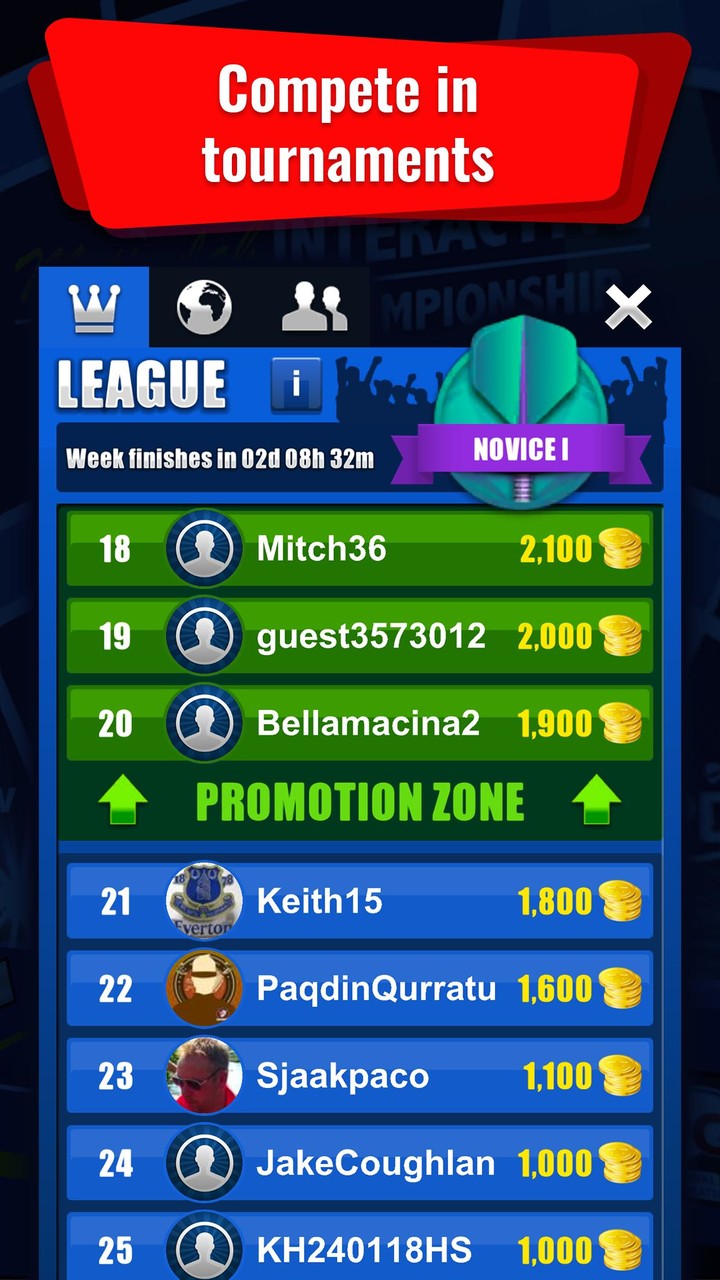Close the tournament league window

[x=628, y=308]
